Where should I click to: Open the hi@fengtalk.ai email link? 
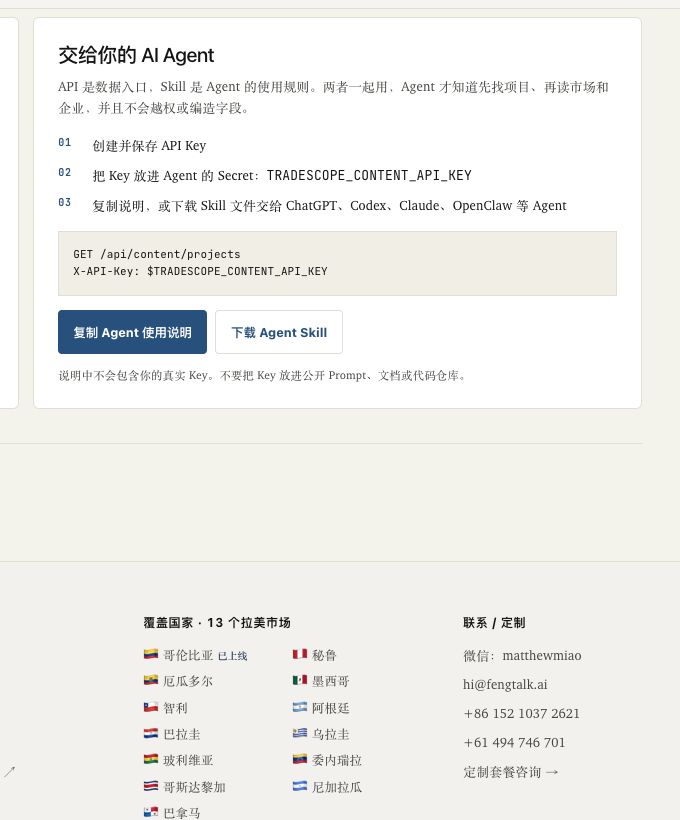click(505, 685)
